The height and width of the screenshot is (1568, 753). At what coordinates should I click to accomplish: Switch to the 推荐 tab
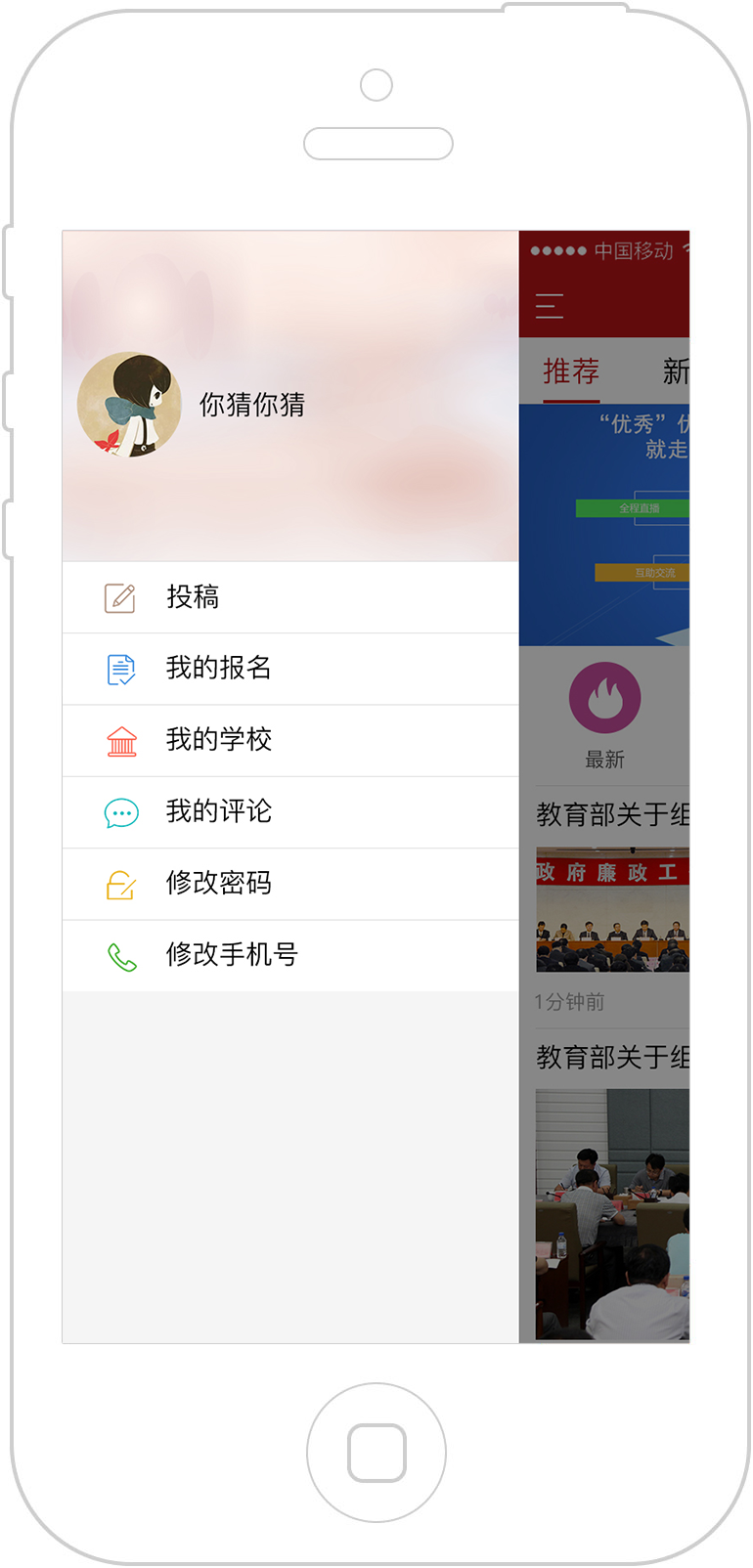(x=571, y=371)
